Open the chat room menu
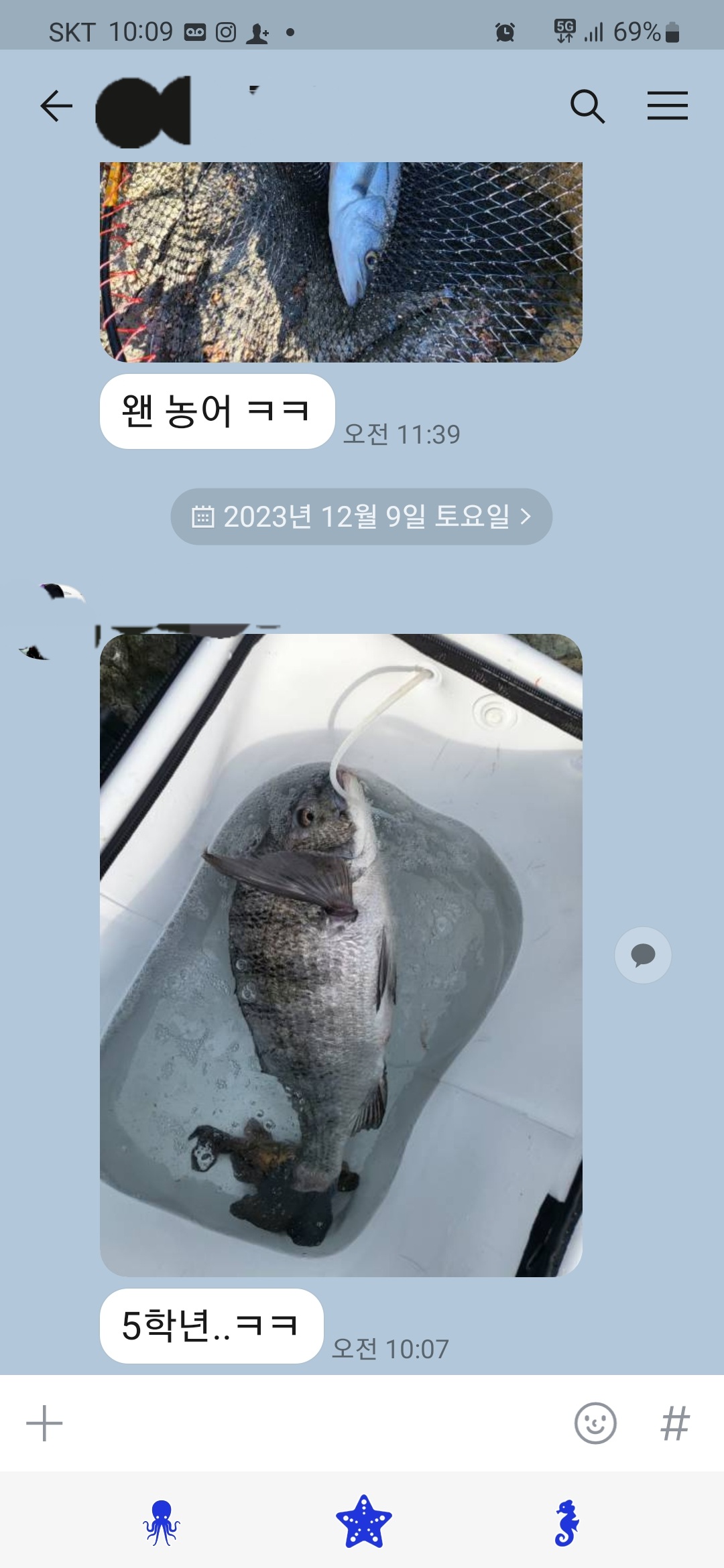This screenshot has height=1568, width=724. coord(667,106)
